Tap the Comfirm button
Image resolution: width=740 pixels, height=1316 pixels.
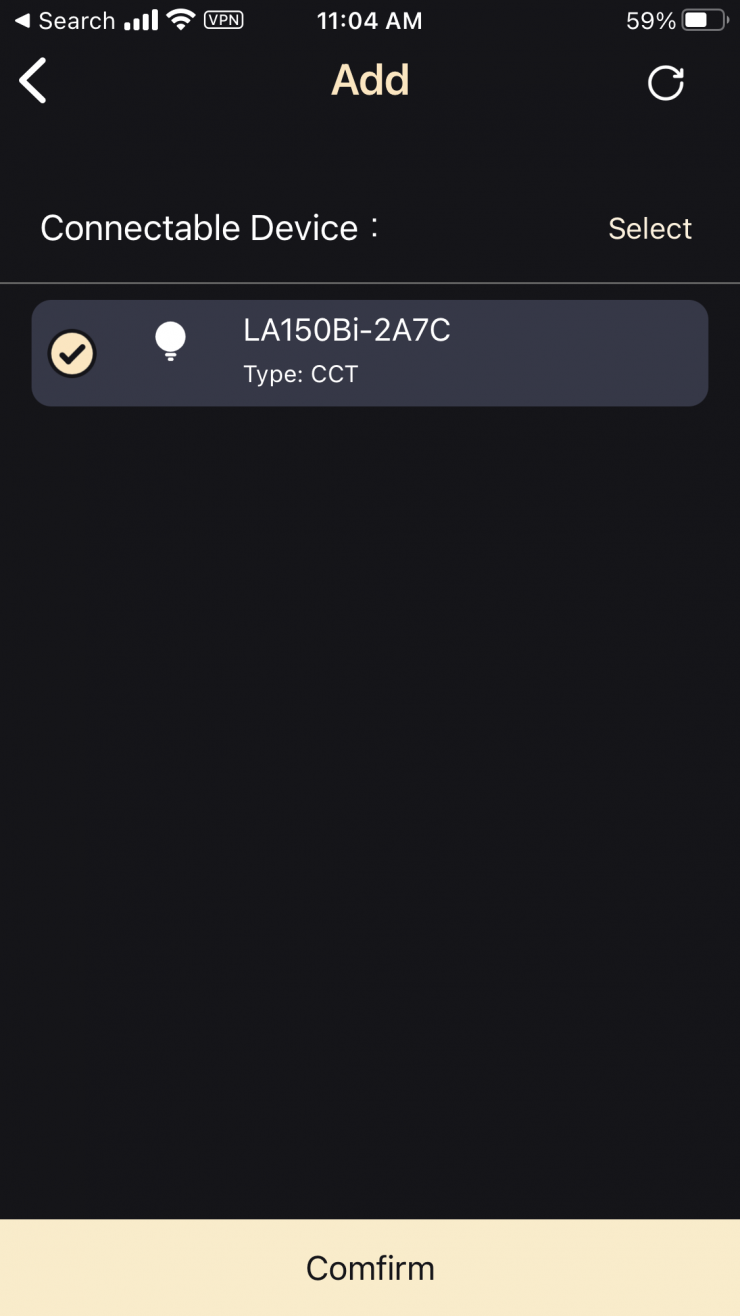pyautogui.click(x=370, y=1268)
